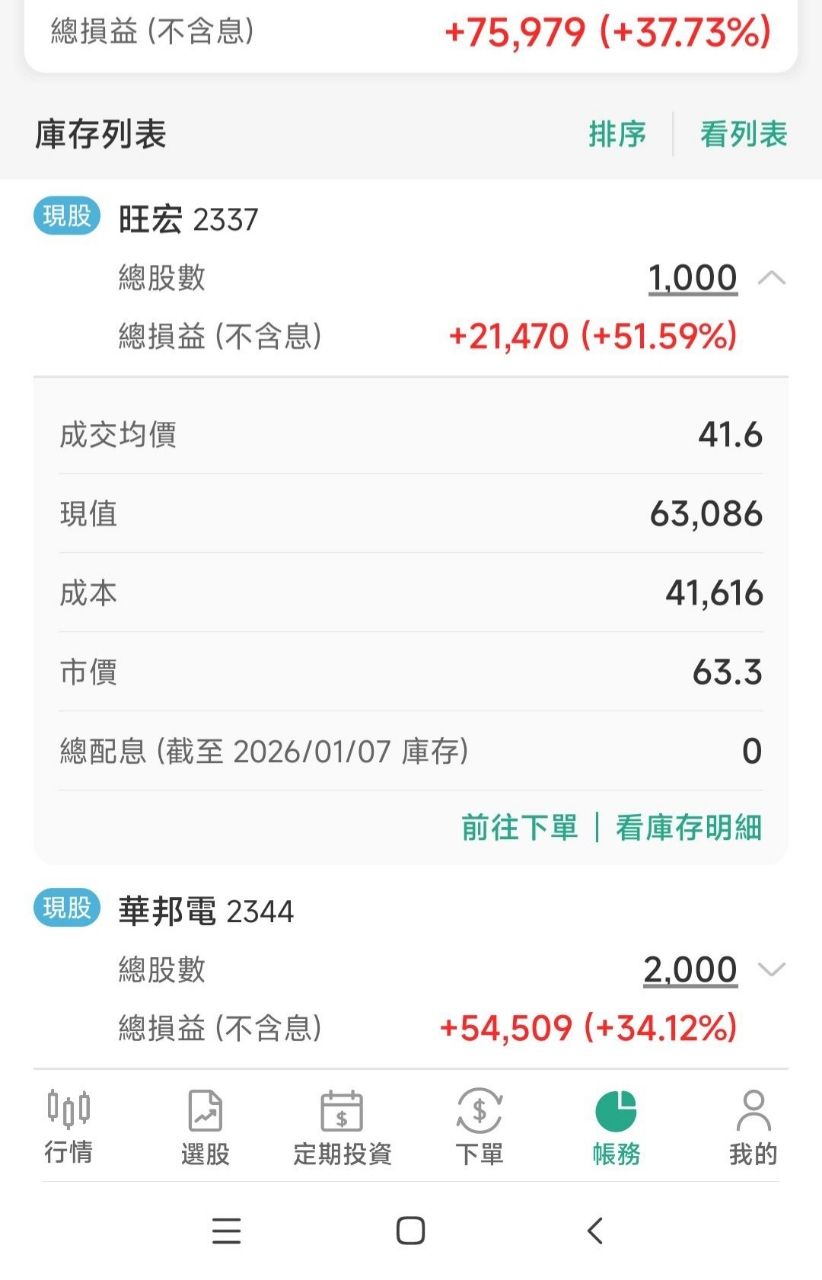The height and width of the screenshot is (1280, 822).
Task: Collapse the 旺宏 2337 details chevron
Action: pyautogui.click(x=771, y=278)
